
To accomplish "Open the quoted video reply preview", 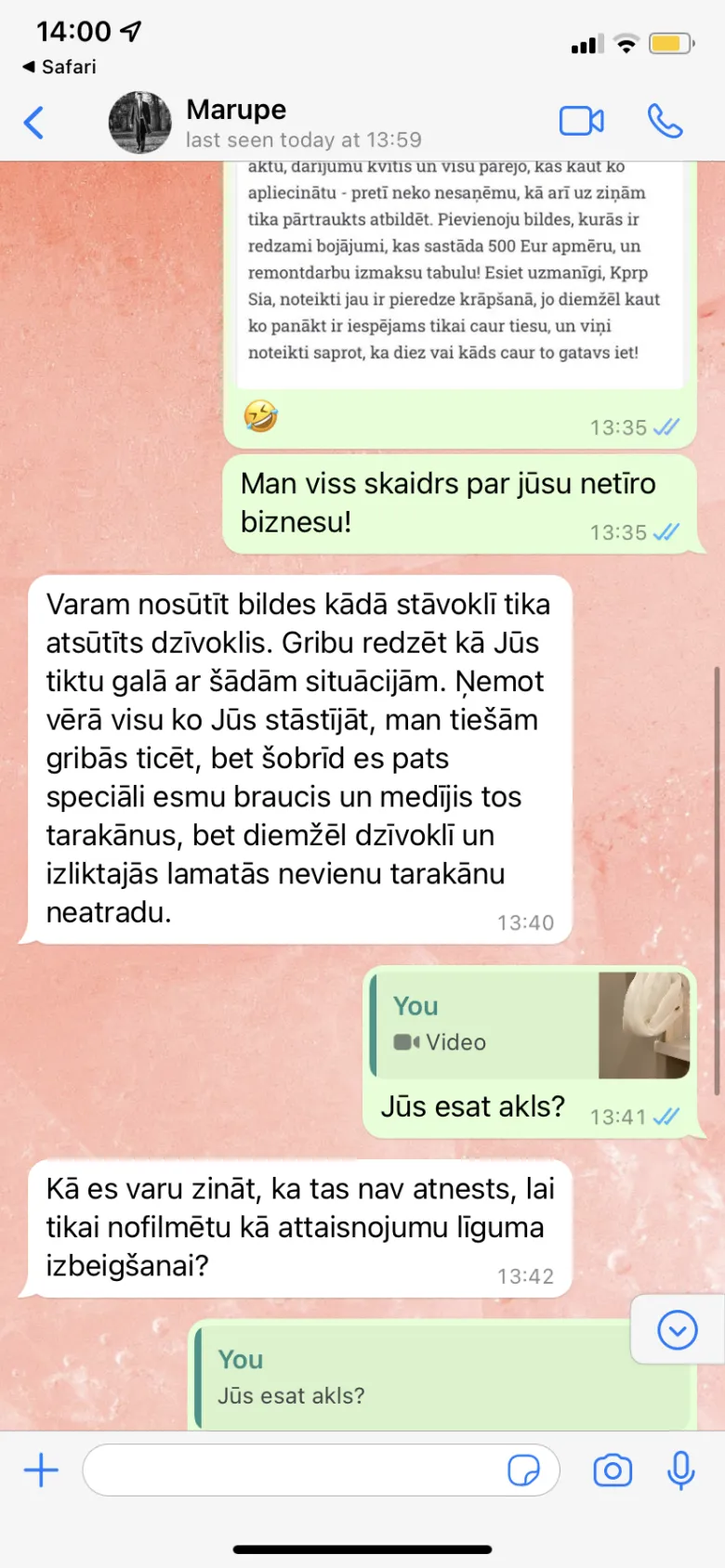I will 532,1026.
